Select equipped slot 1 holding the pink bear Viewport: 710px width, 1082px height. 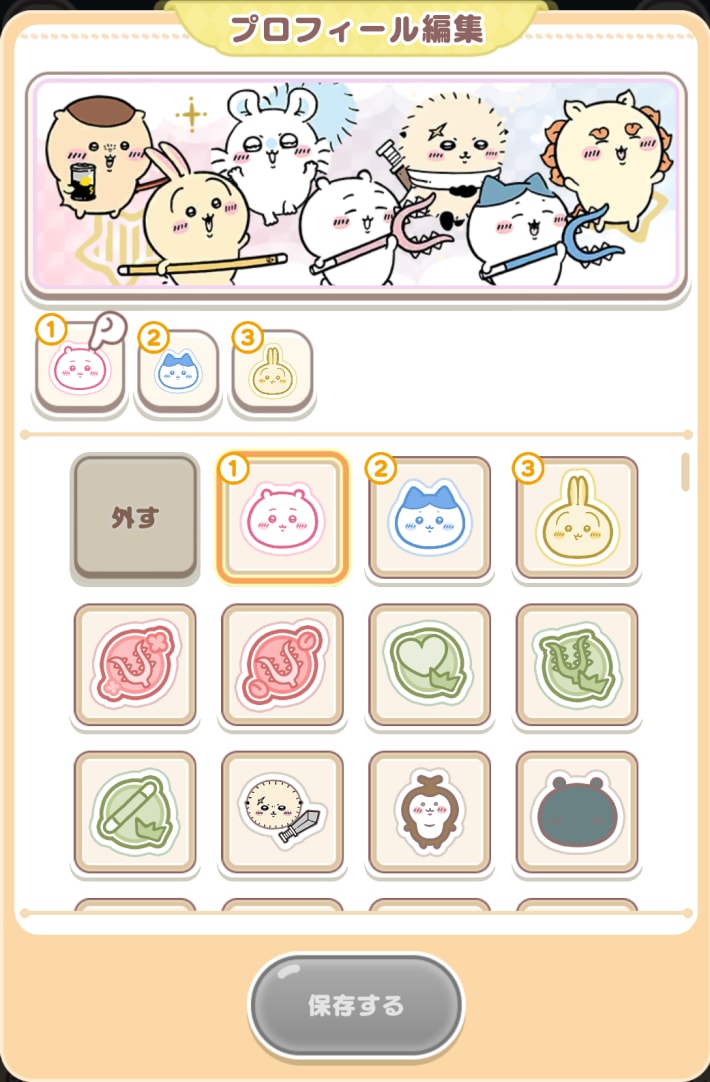pyautogui.click(x=79, y=370)
